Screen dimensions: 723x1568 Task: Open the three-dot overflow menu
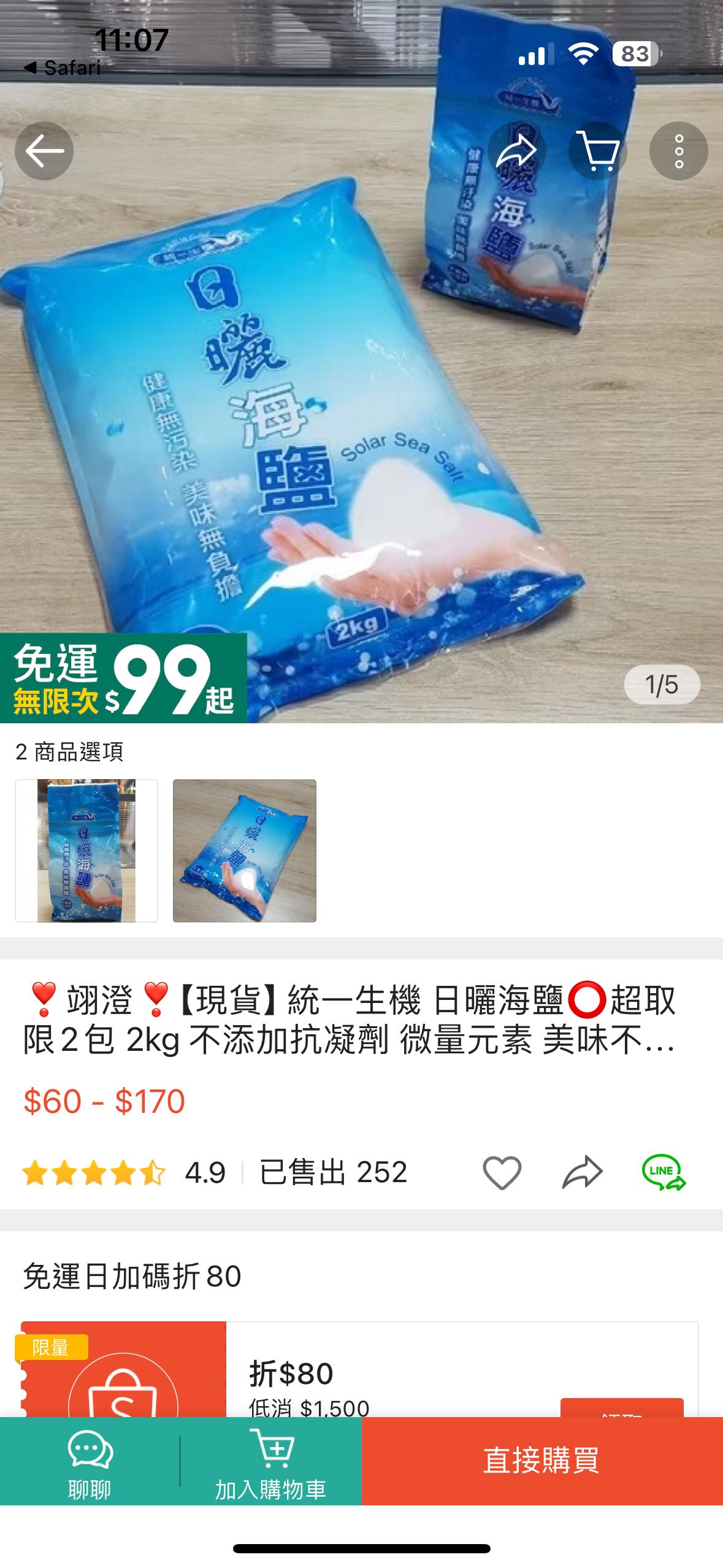tap(678, 151)
